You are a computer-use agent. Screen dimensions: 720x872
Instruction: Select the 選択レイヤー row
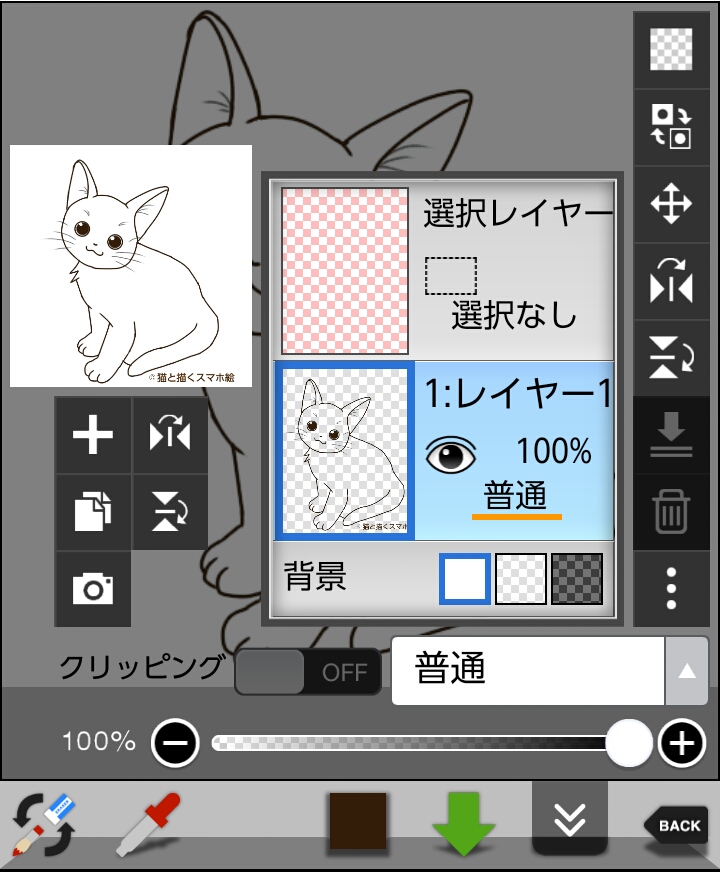point(445,271)
